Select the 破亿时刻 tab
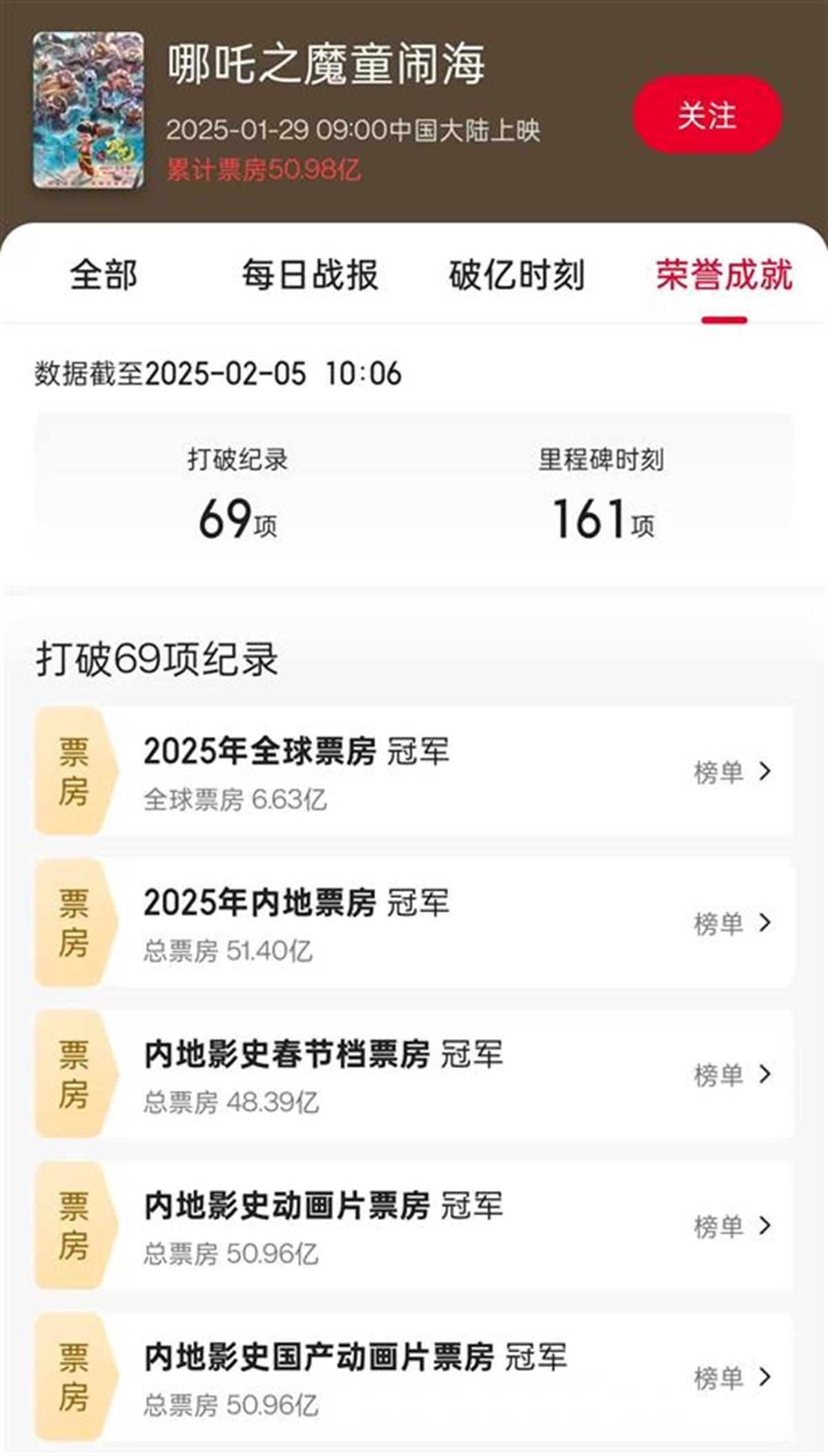The width and height of the screenshot is (828, 1456). tap(517, 275)
